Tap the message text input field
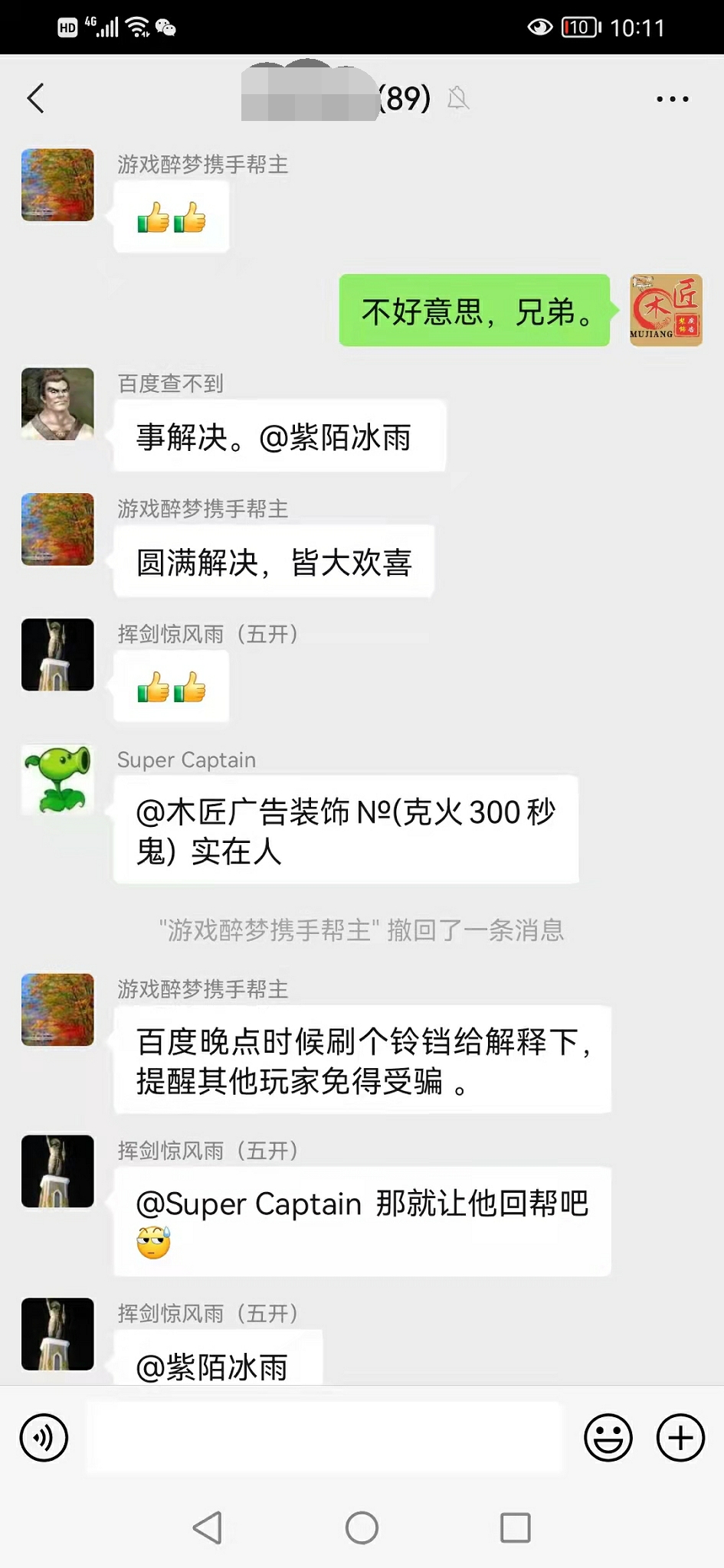724x1568 pixels. point(325,1438)
